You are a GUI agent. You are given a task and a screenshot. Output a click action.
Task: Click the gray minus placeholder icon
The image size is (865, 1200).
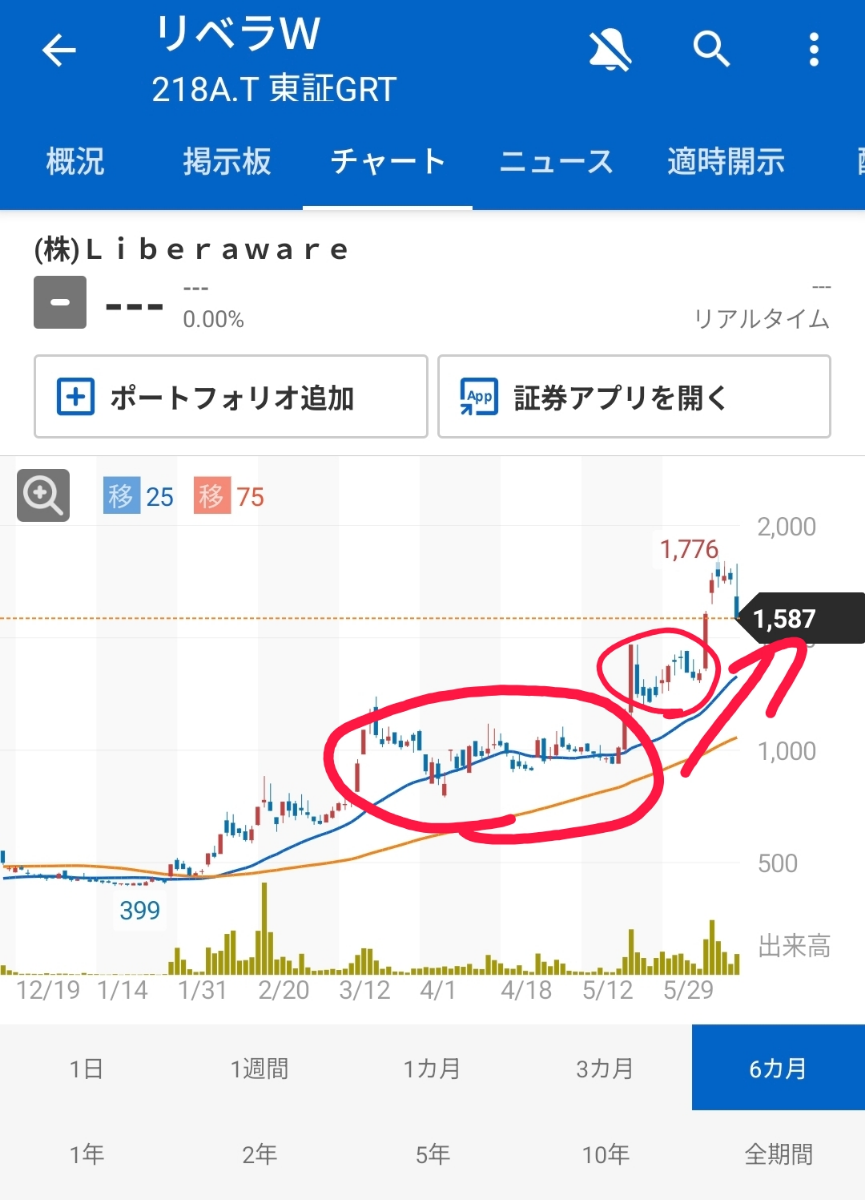coord(59,301)
